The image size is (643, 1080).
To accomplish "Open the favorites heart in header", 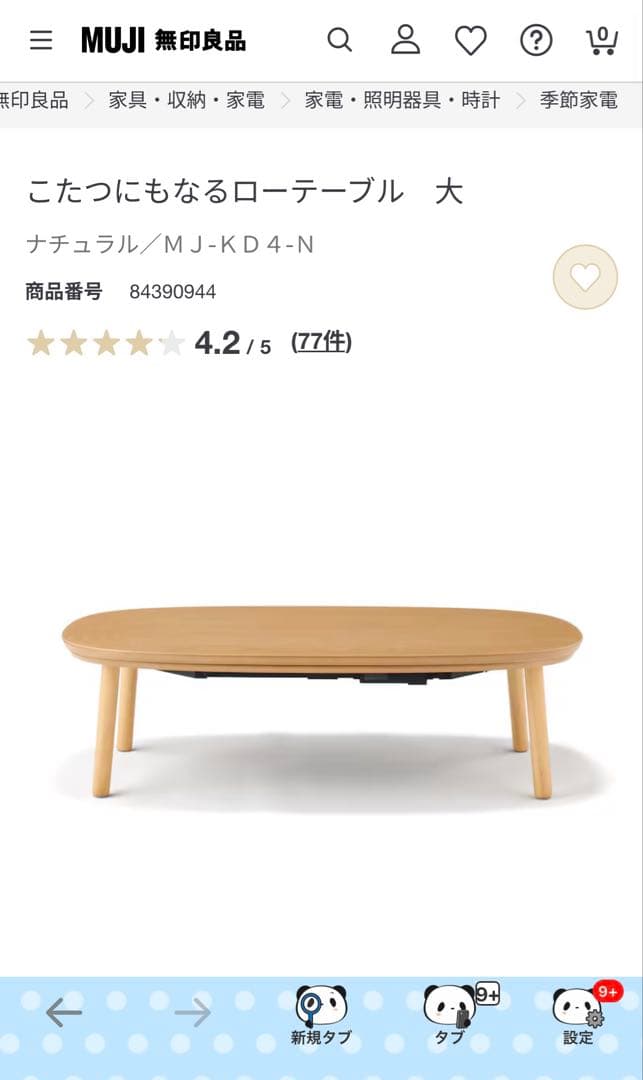I will coord(470,40).
